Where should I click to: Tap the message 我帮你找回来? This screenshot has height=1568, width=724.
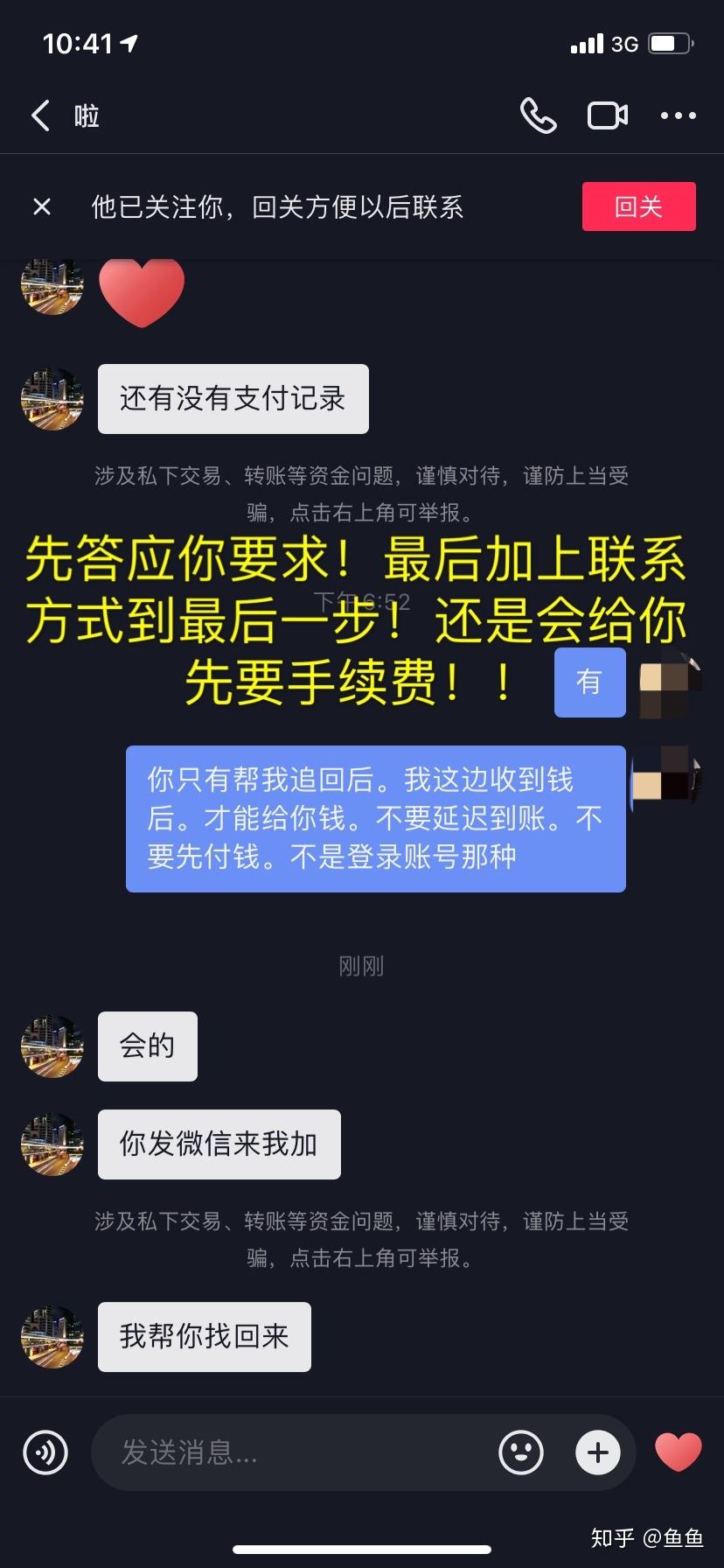pos(204,1336)
